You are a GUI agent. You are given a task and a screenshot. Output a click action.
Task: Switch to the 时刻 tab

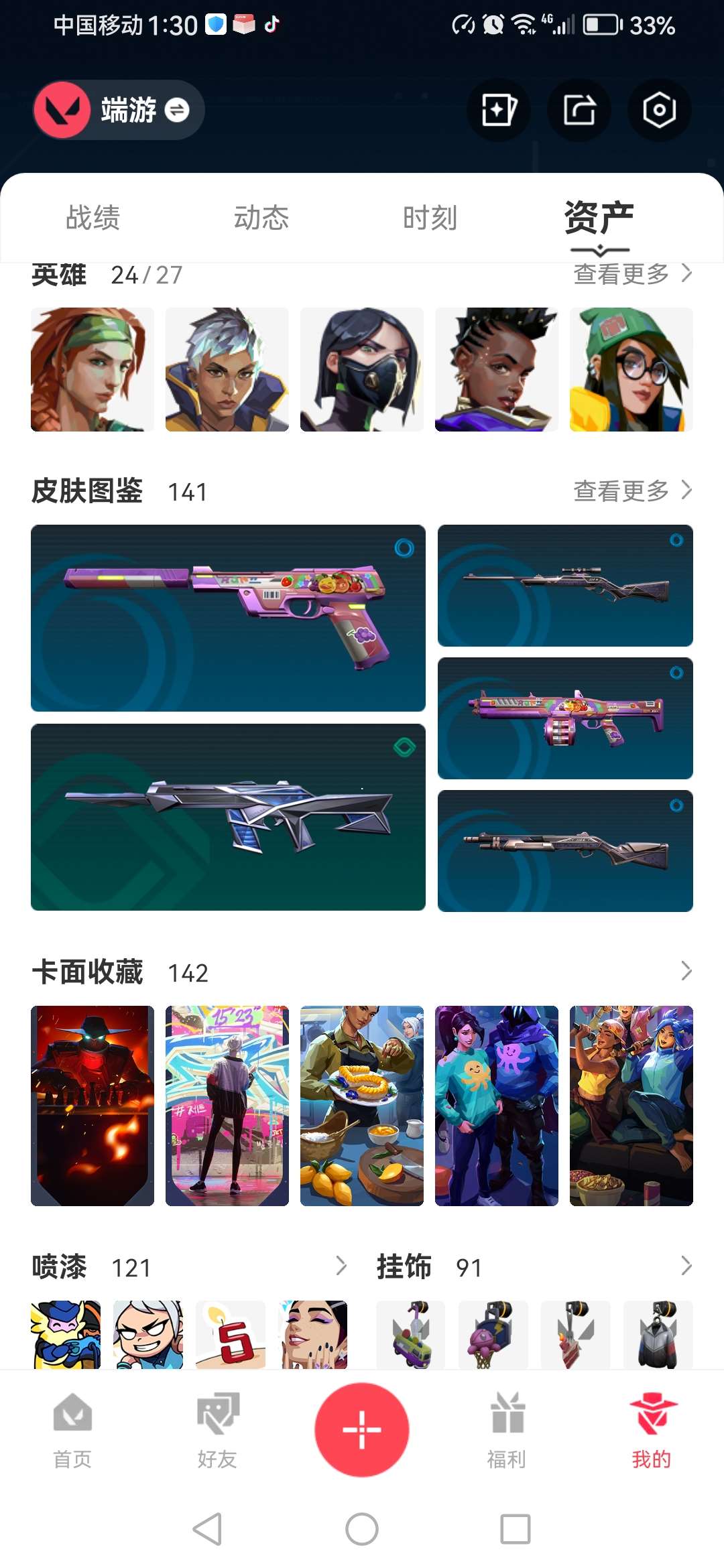(x=430, y=218)
